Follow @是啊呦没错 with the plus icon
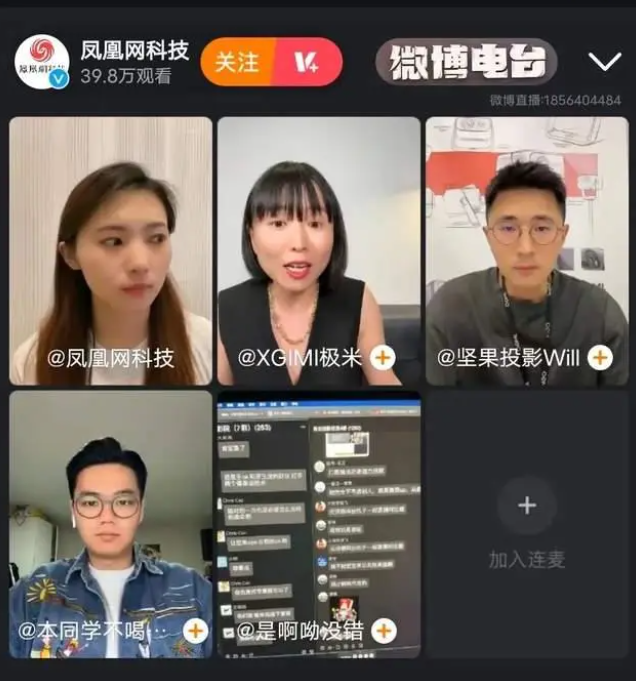636x681 pixels. point(382,630)
